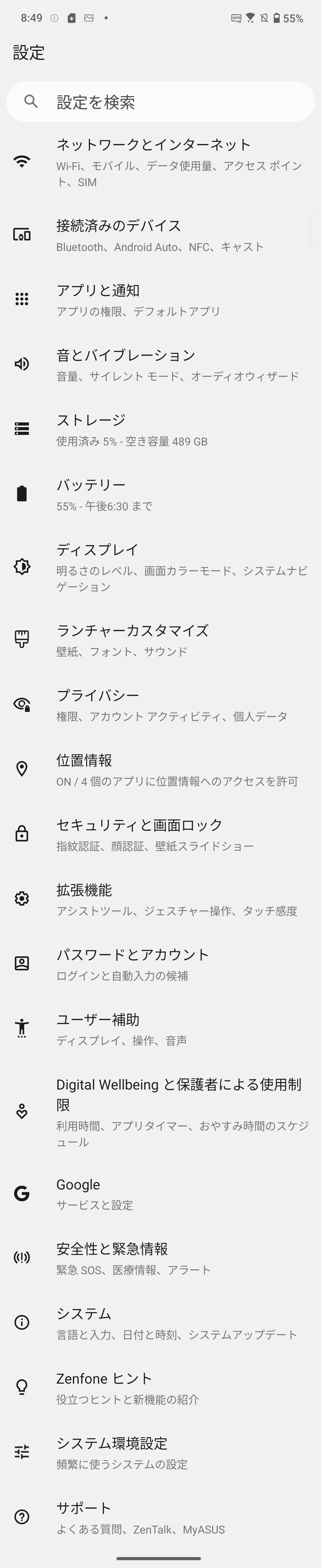Open Digital Wellbeing と保護者による使用制限
The image size is (321, 1568).
pyautogui.click(x=160, y=1112)
